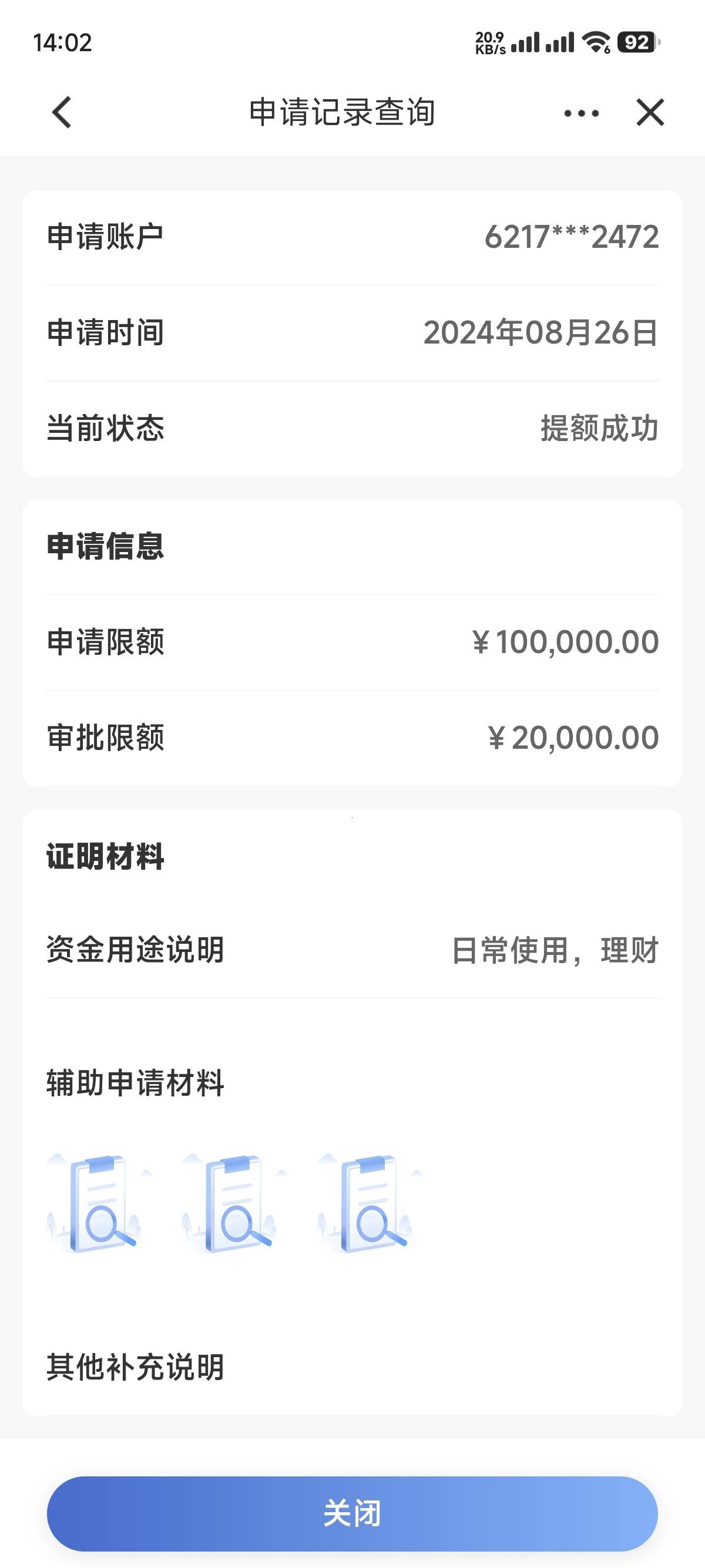Viewport: 705px width, 1568px height.
Task: Go back using the header arrow
Action: (62, 113)
